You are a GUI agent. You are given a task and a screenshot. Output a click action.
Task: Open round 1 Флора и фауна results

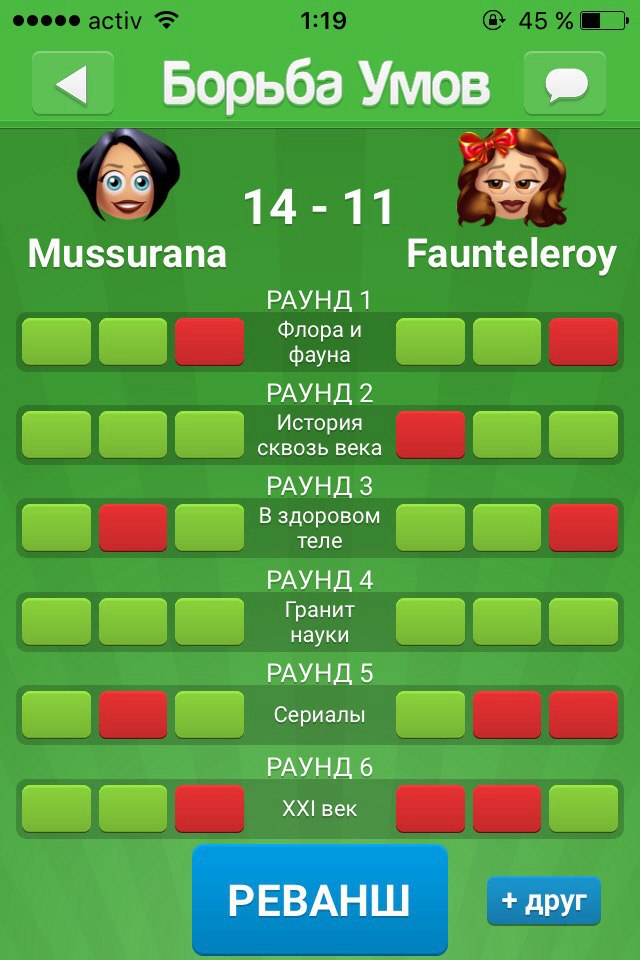click(319, 342)
